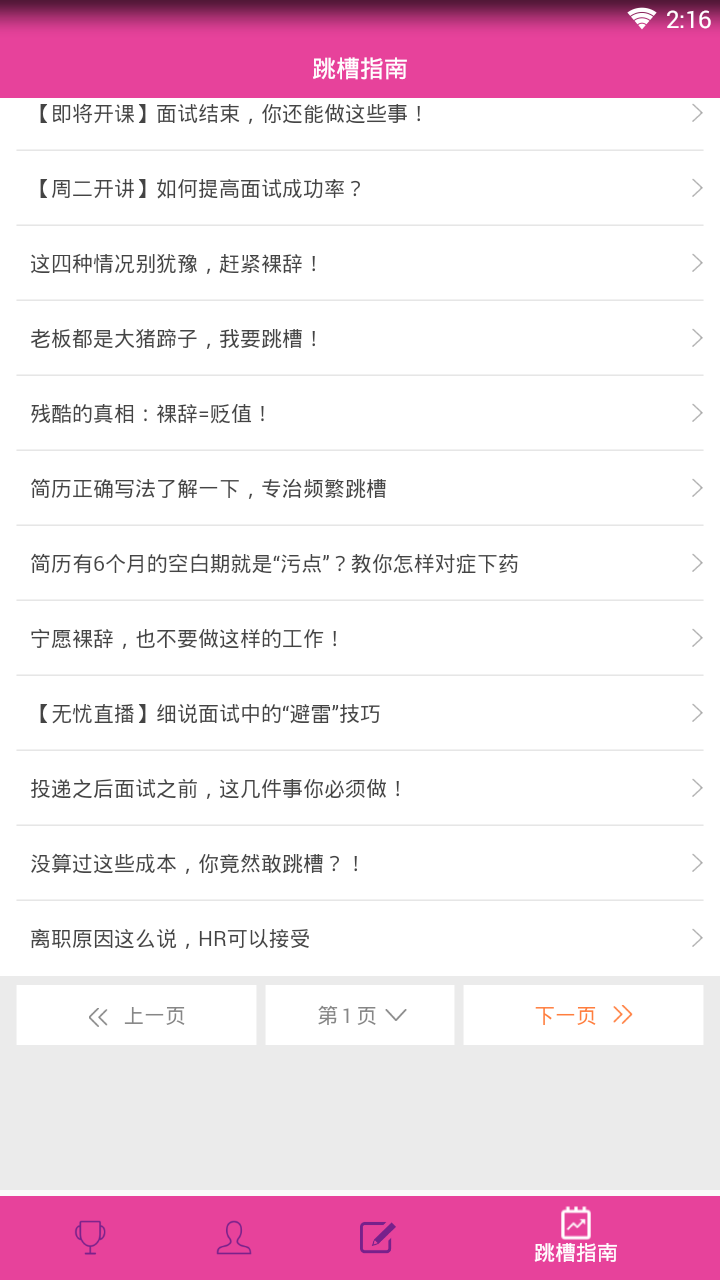Open 简历正确写法了解一下,专治频繁跳槽
Viewport: 720px width, 1280px height.
pos(360,488)
